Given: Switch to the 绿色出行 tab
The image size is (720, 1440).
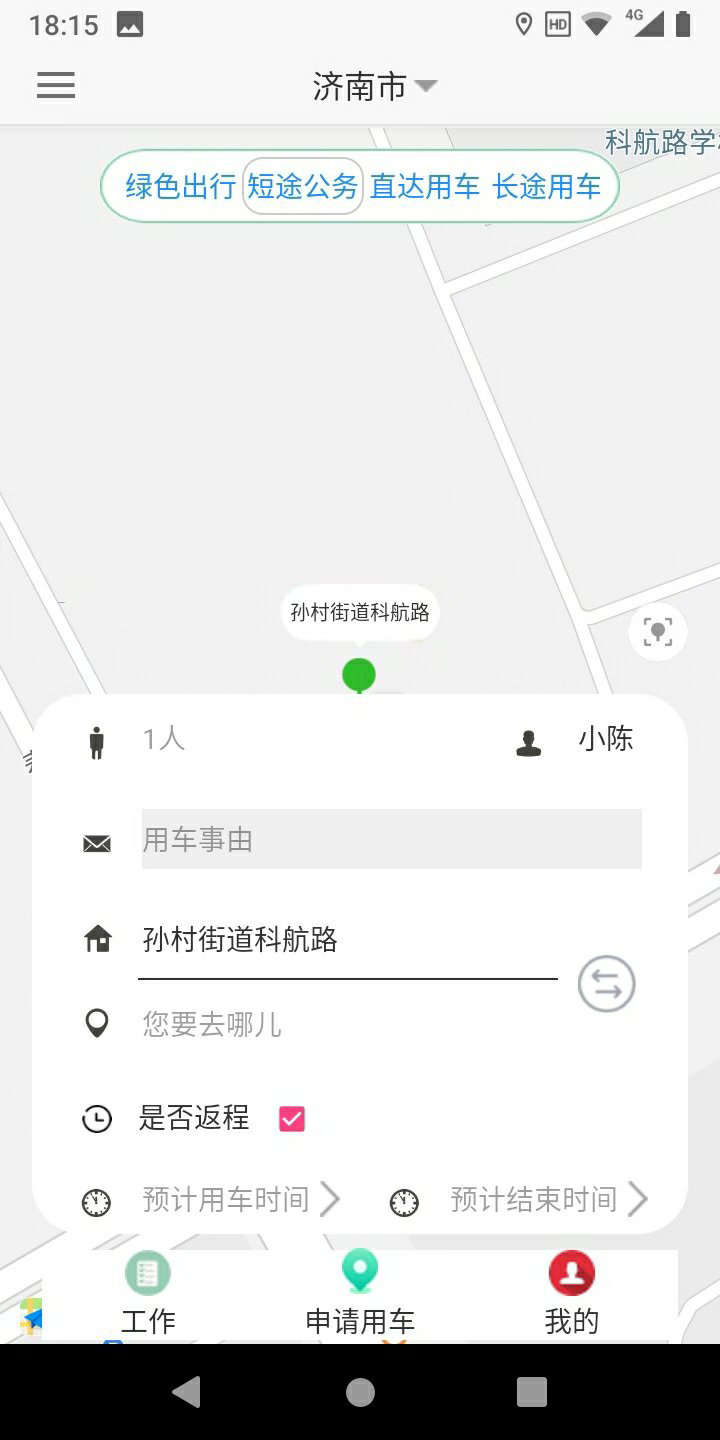Looking at the screenshot, I should pyautogui.click(x=180, y=186).
